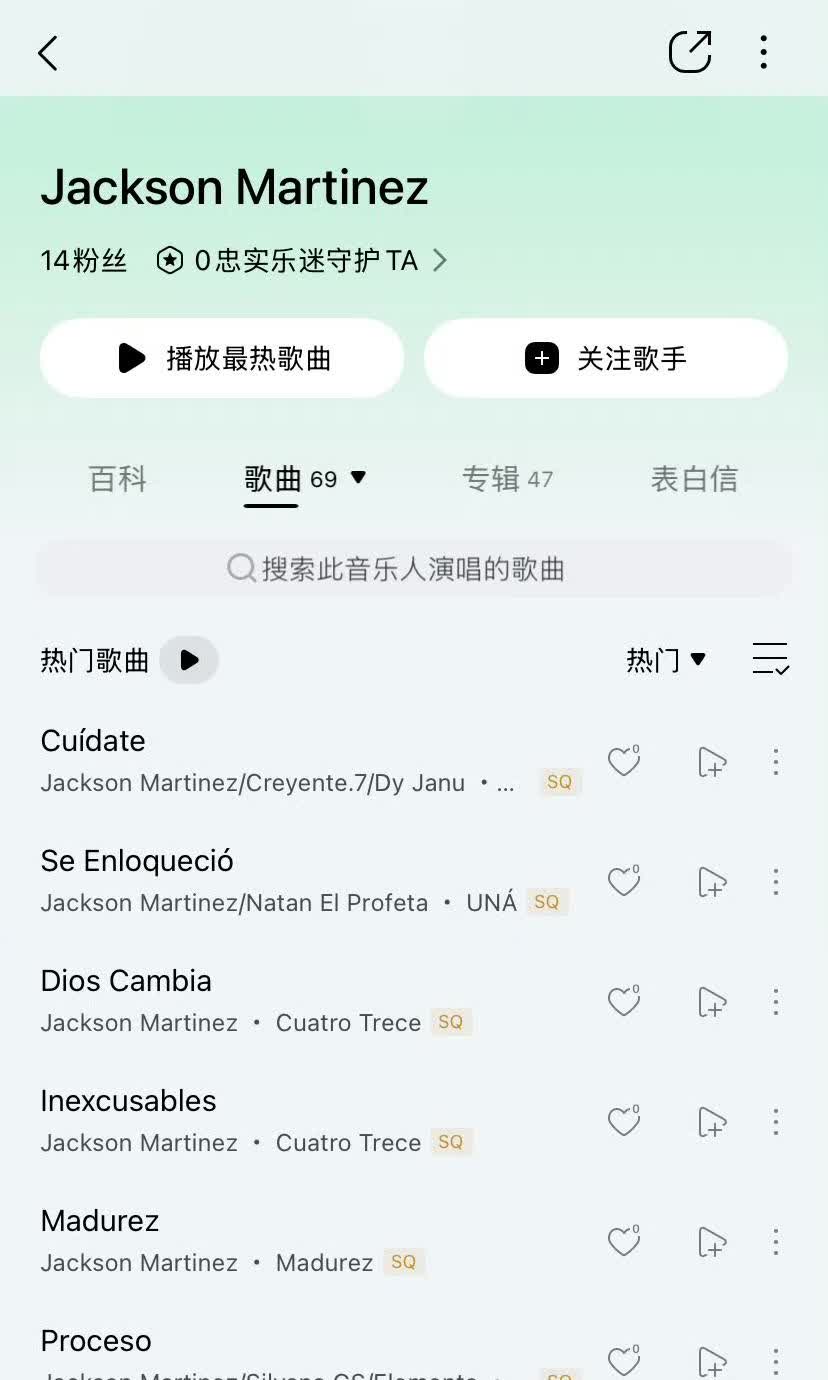Open more options for Inexcusables
Viewport: 828px width, 1380px height.
click(x=775, y=1122)
